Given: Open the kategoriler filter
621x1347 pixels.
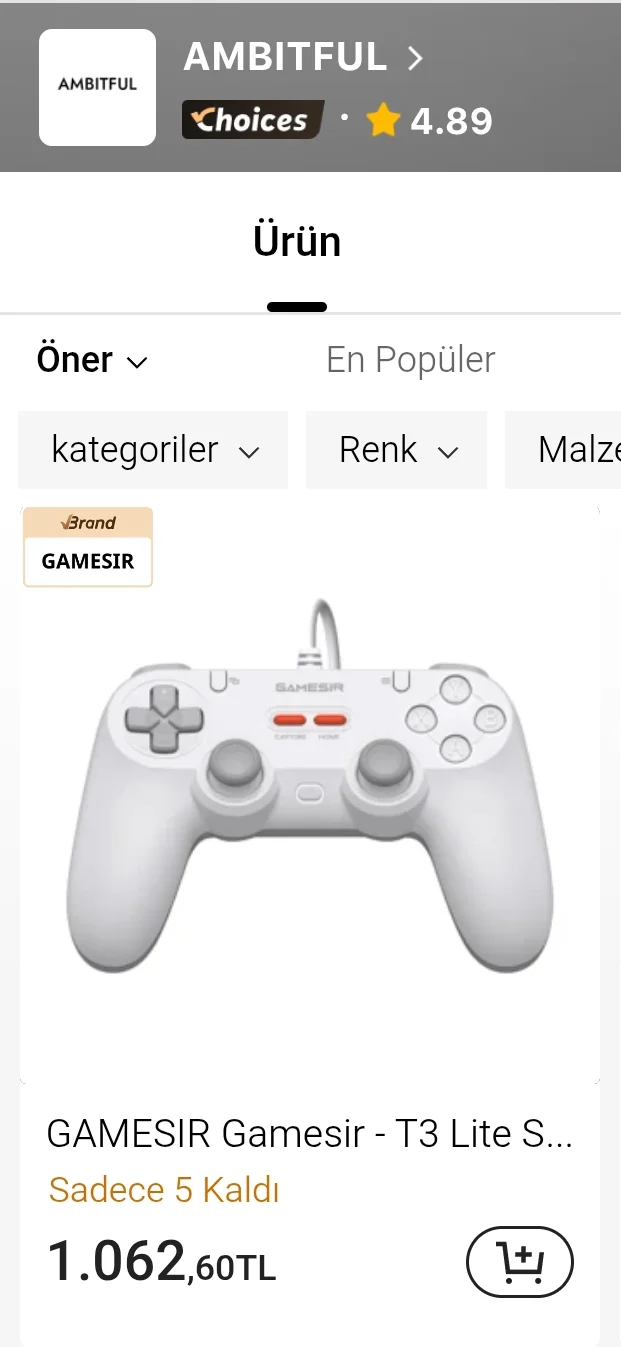Looking at the screenshot, I should 154,450.
